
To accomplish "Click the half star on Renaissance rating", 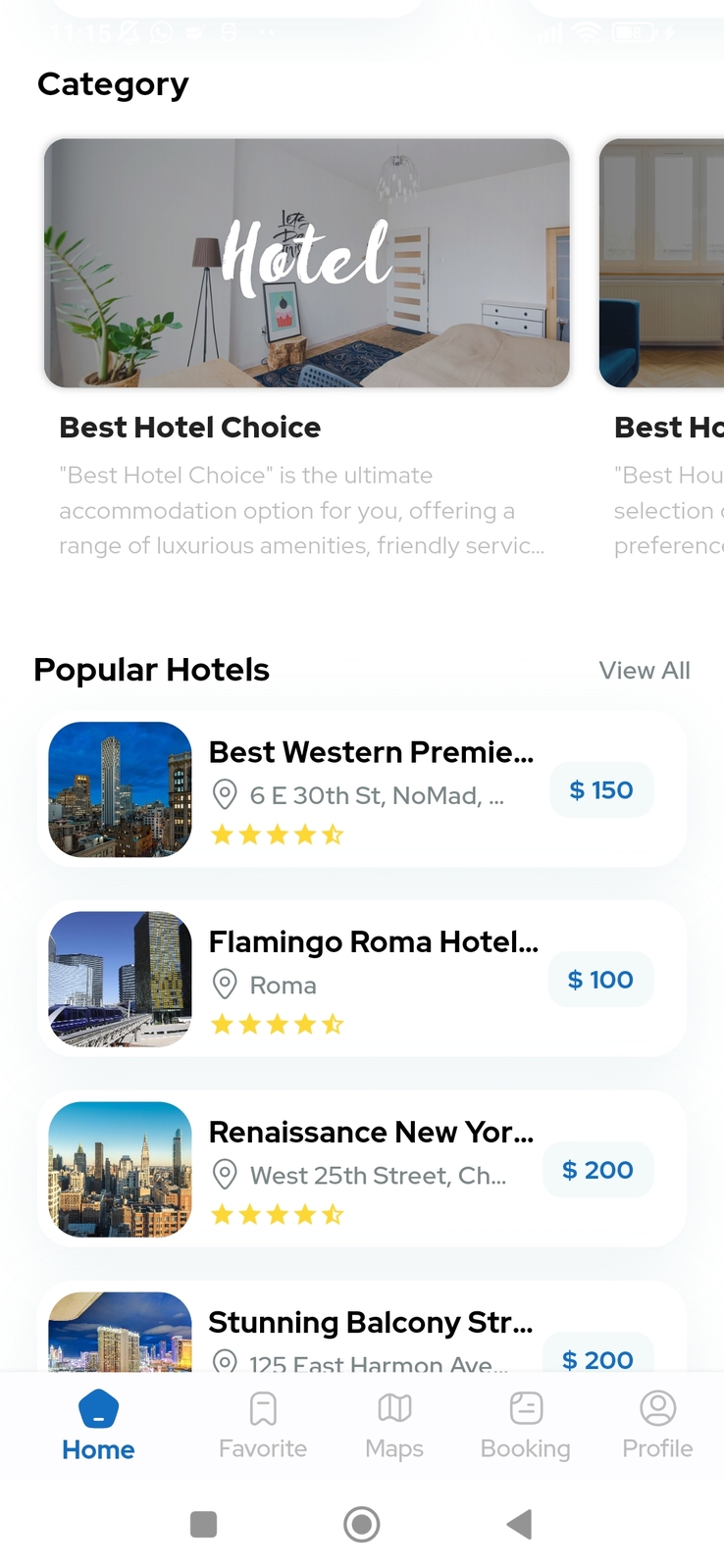I will click(334, 1214).
